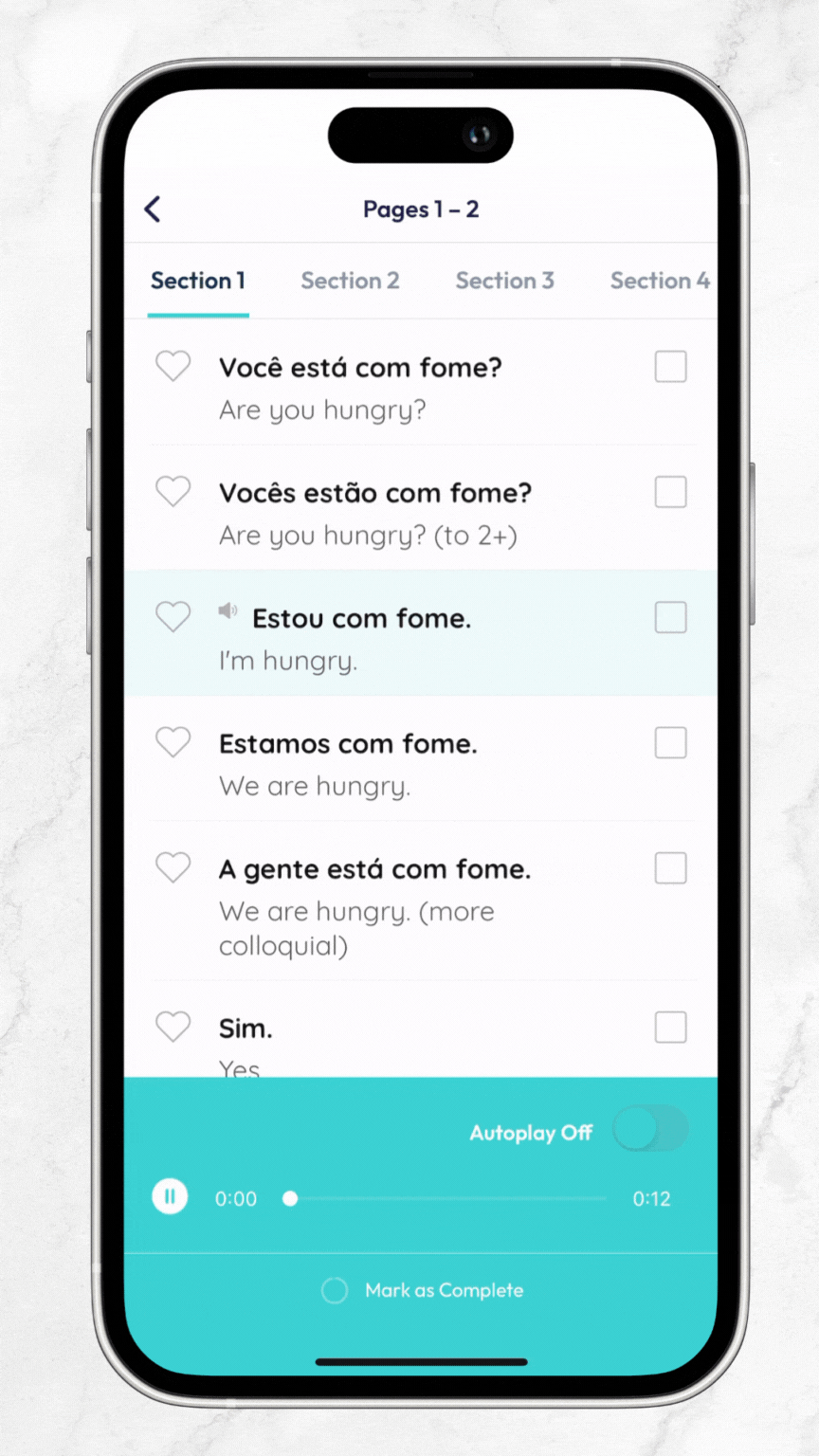Mark this section as complete
This screenshot has height=1456, width=819.
pyautogui.click(x=423, y=1290)
